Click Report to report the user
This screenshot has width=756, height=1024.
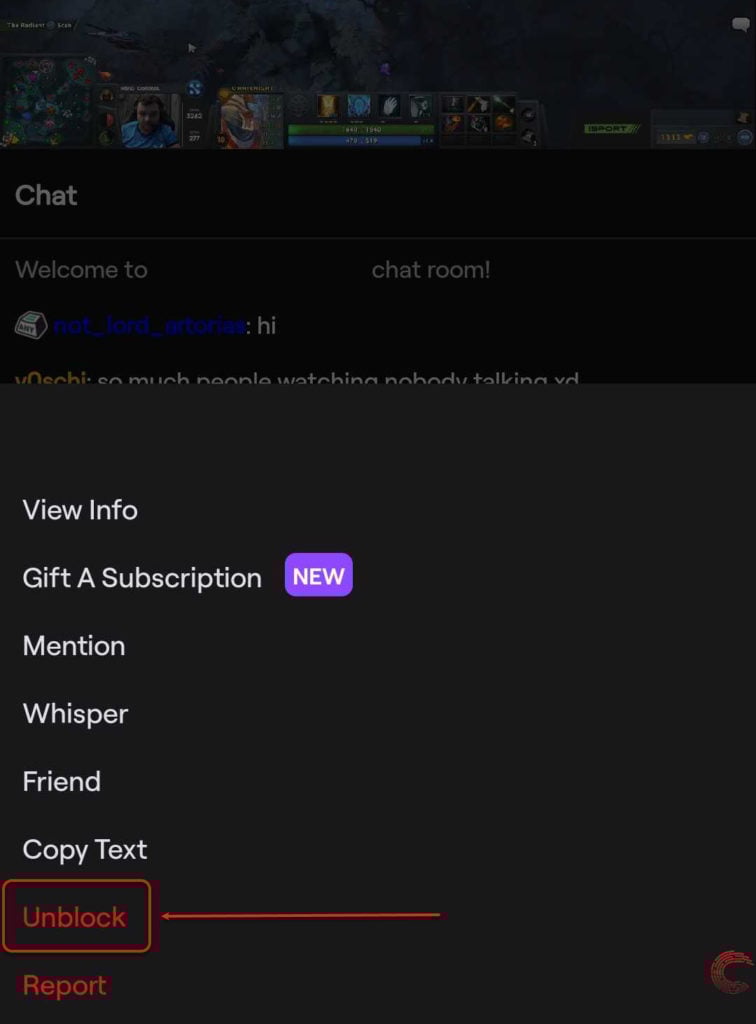[63, 985]
